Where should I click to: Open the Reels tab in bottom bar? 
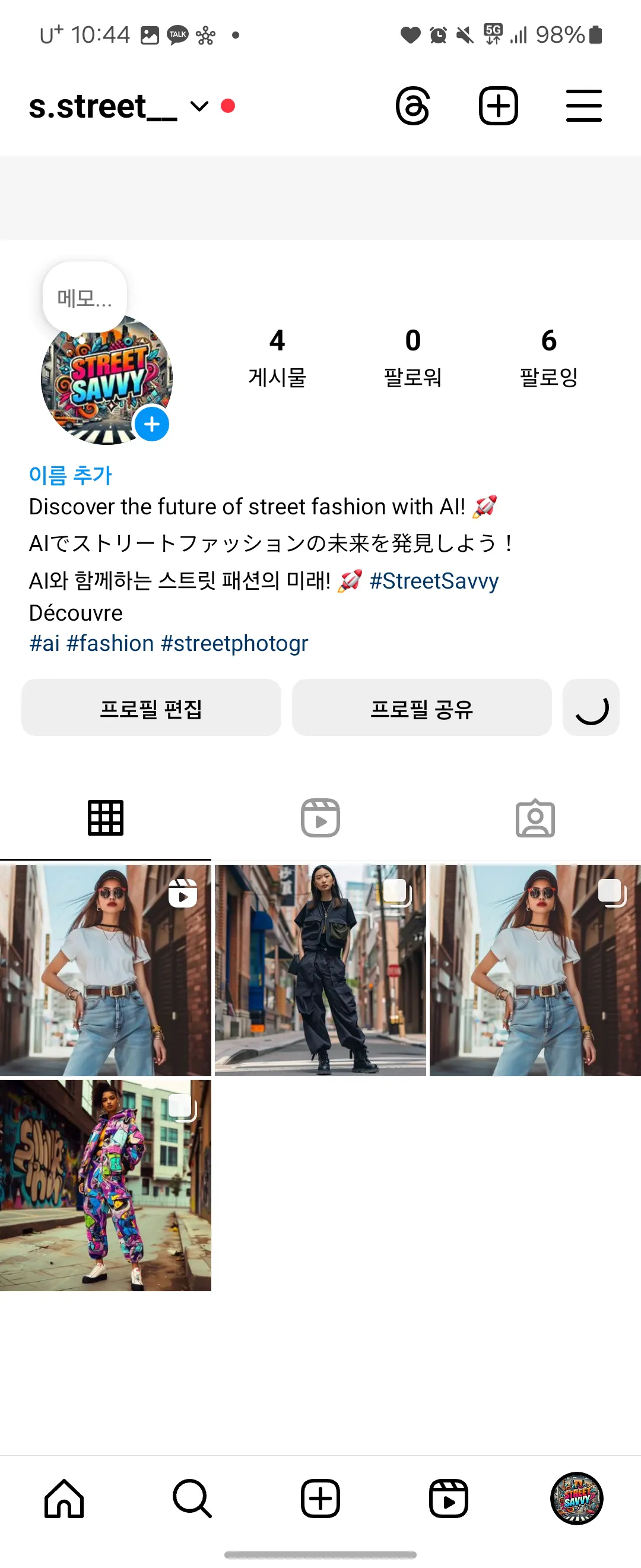[448, 1498]
